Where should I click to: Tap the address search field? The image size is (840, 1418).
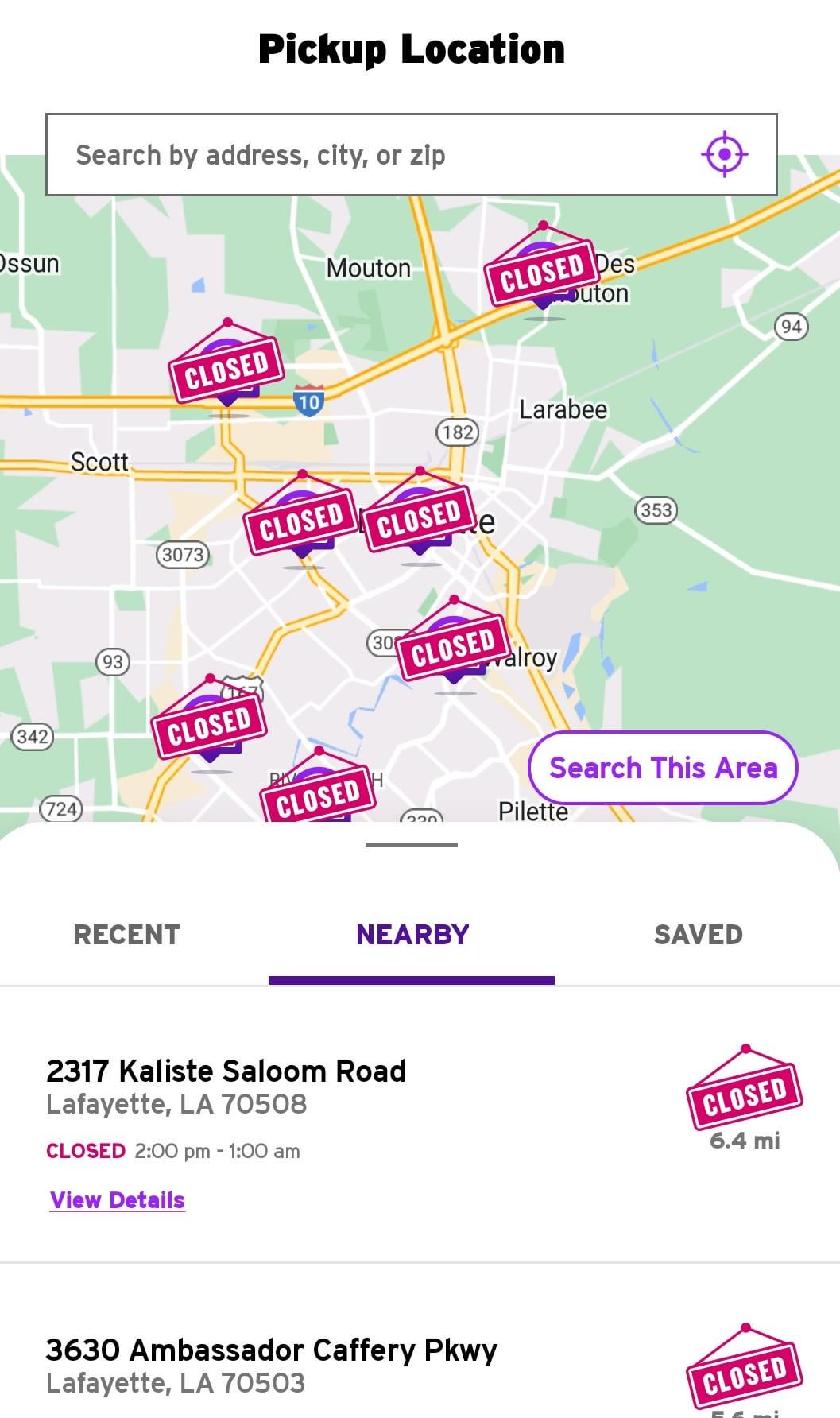[374, 155]
